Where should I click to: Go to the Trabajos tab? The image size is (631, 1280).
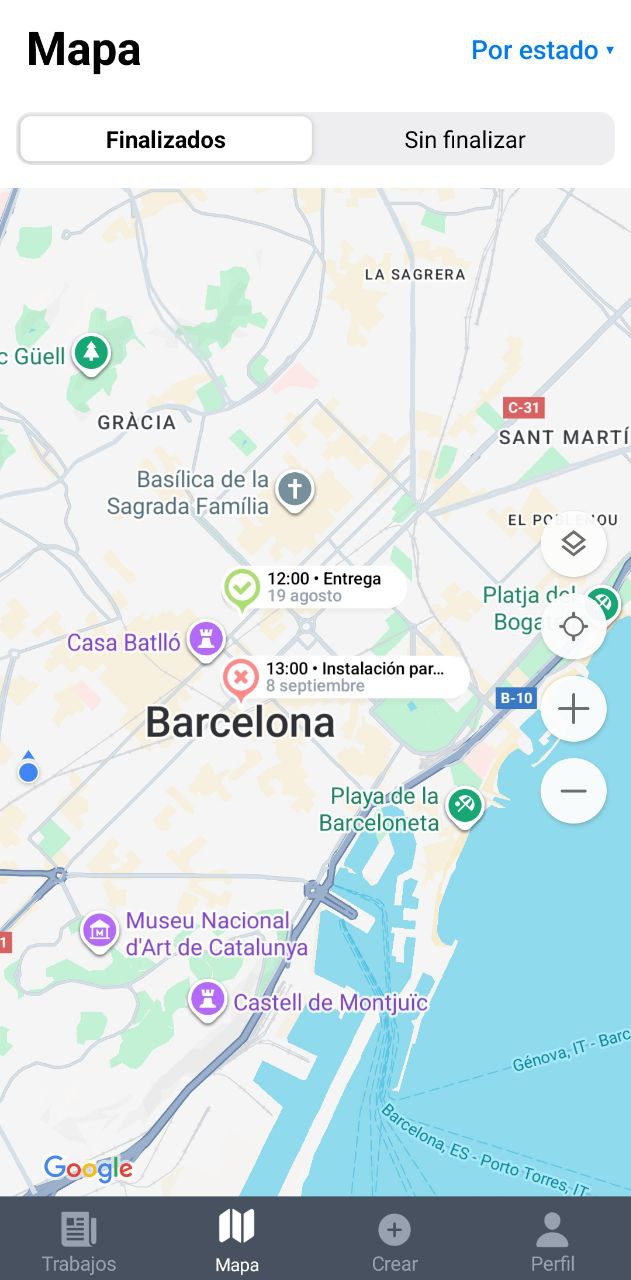(x=79, y=1241)
